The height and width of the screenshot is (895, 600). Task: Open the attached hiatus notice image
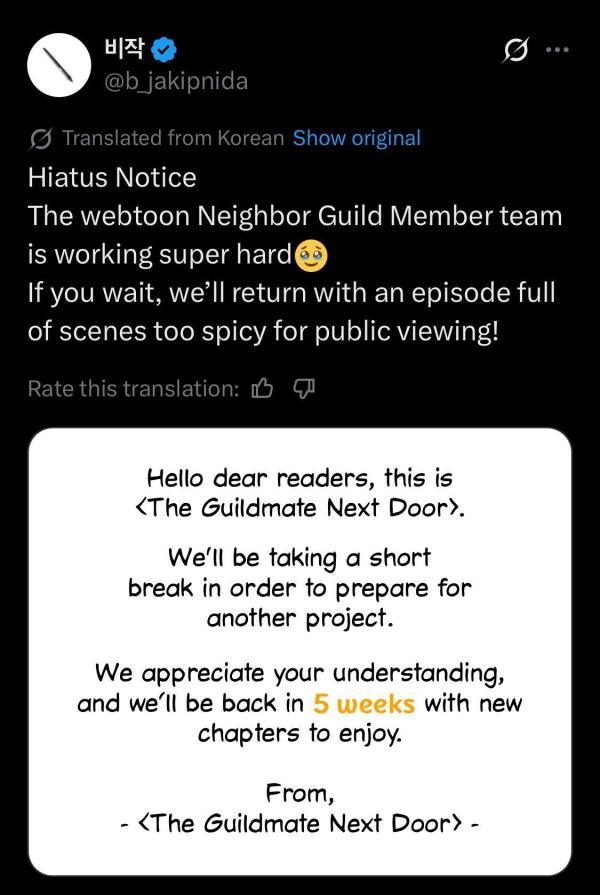click(300, 650)
